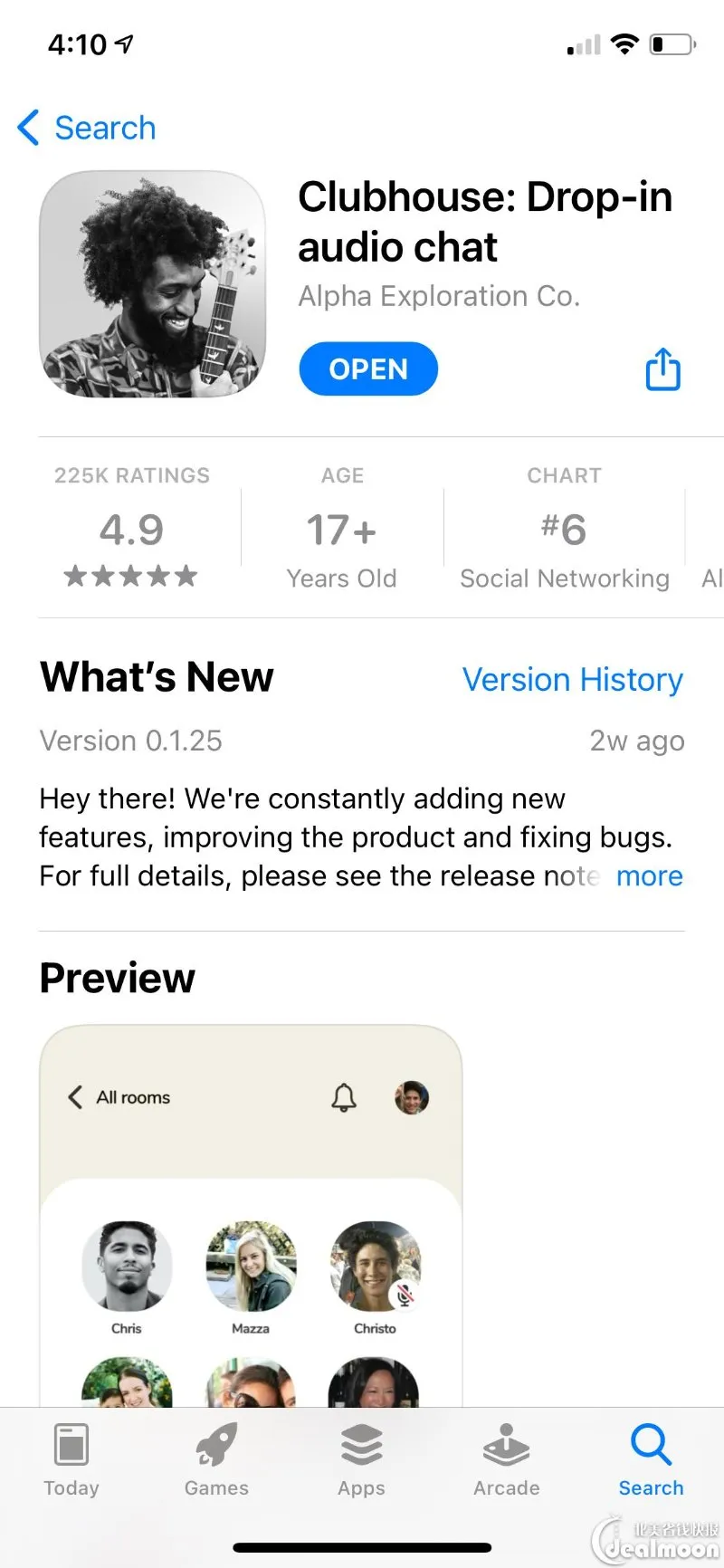Go back to Search results
This screenshot has width=724, height=1568.
pos(87,128)
